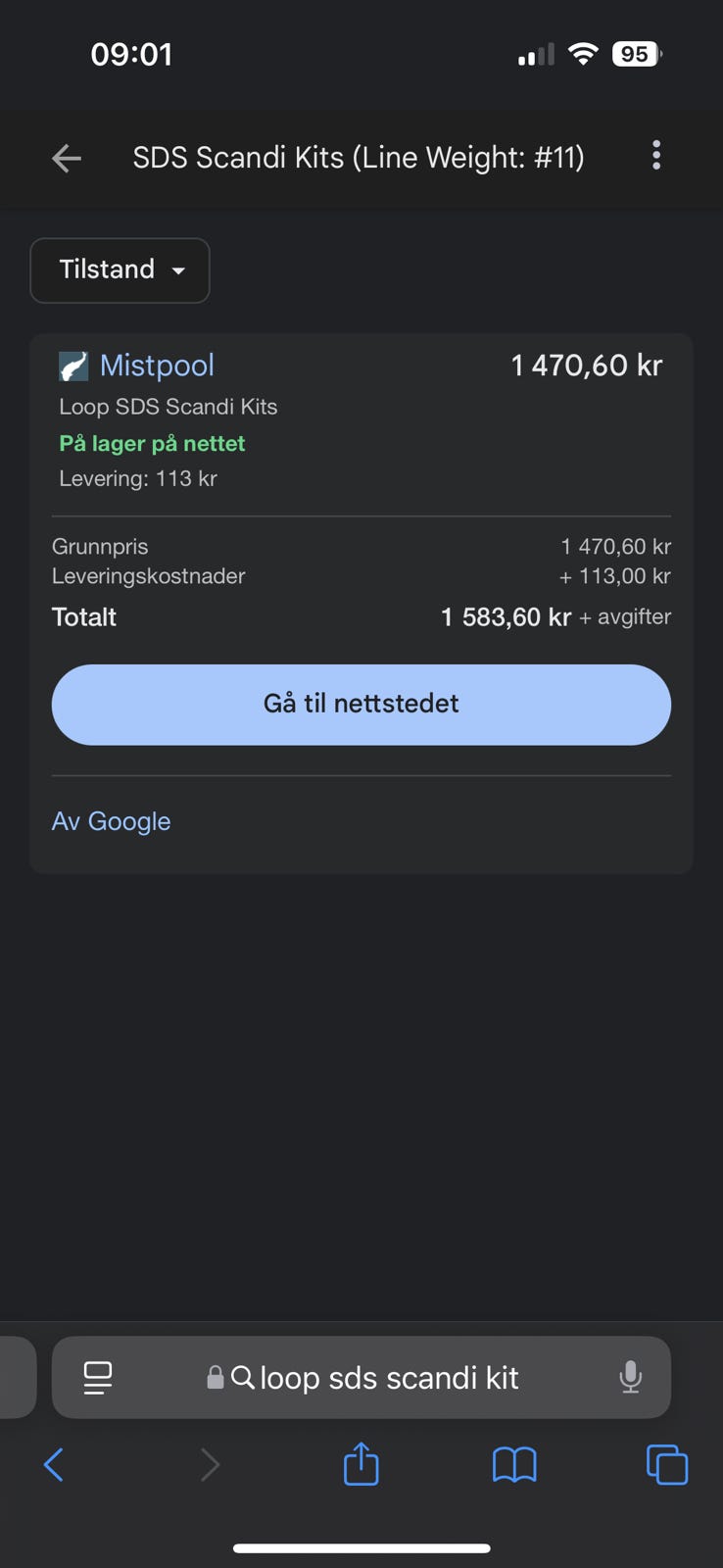Screen dimensions: 723x1568
Task: Open the three-dot overflow menu
Action: click(656, 156)
